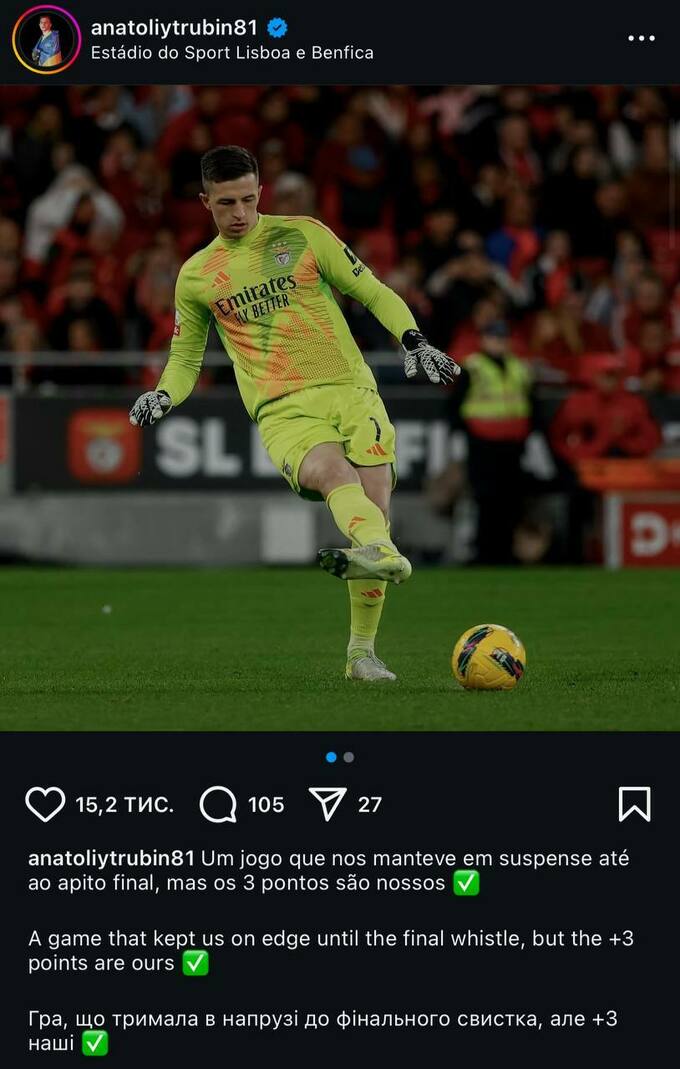Tap anatoliytrubin81 username in the caption
This screenshot has width=680, height=1069.
click(x=111, y=858)
